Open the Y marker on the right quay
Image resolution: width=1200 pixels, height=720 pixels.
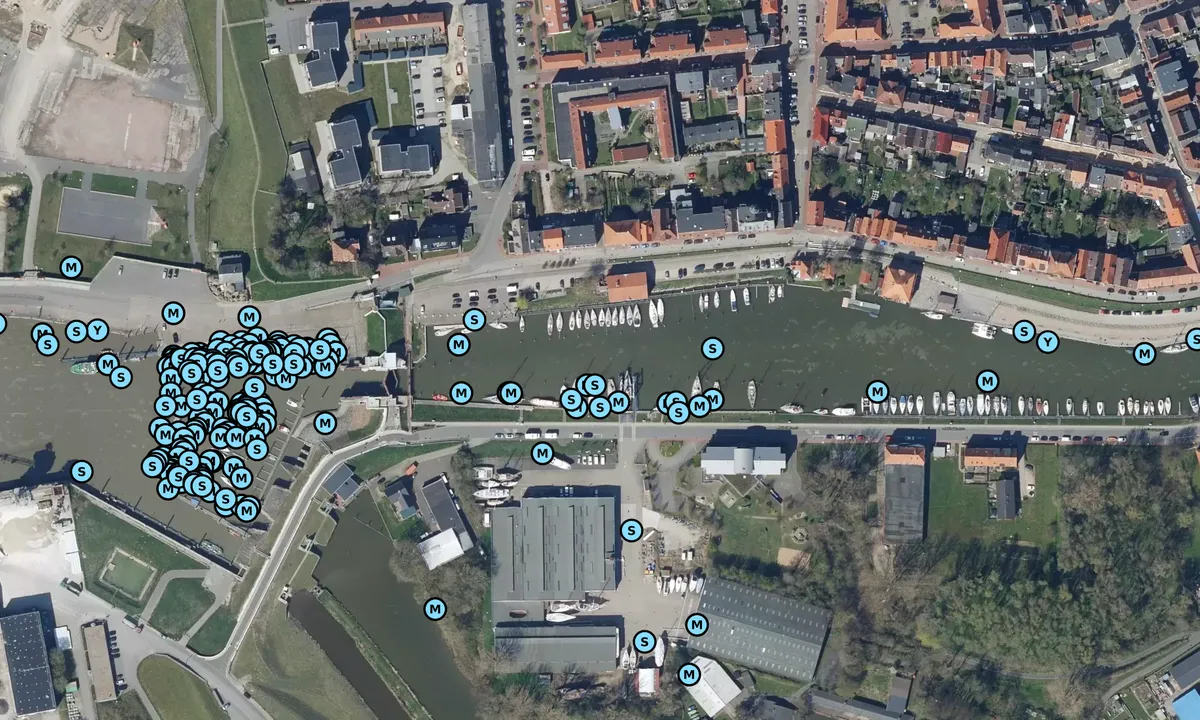(1047, 342)
